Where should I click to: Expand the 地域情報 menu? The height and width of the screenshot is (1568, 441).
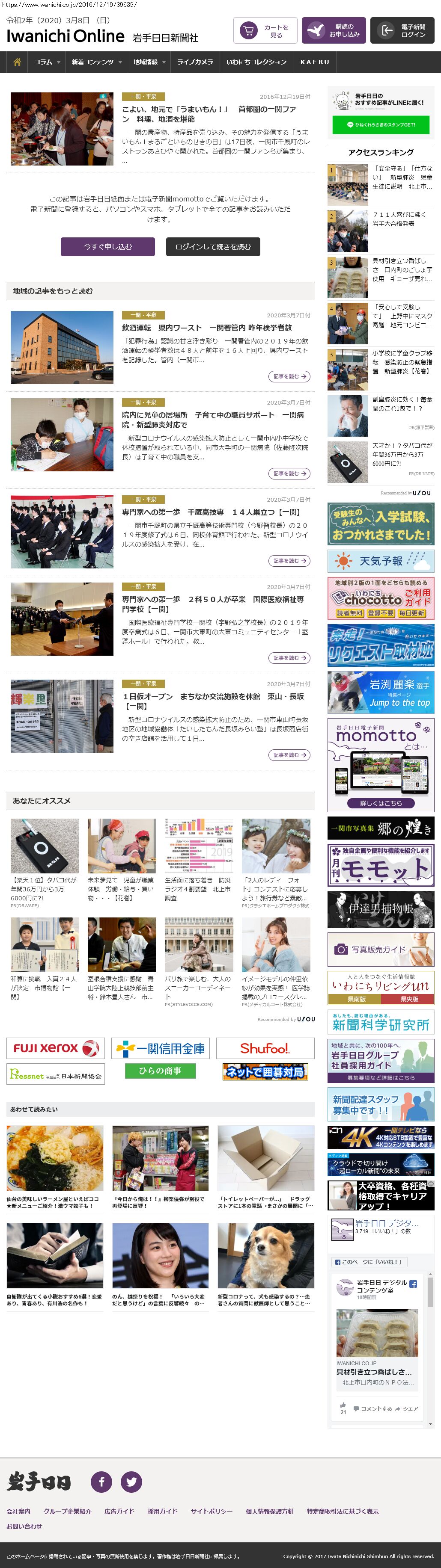coord(149,62)
